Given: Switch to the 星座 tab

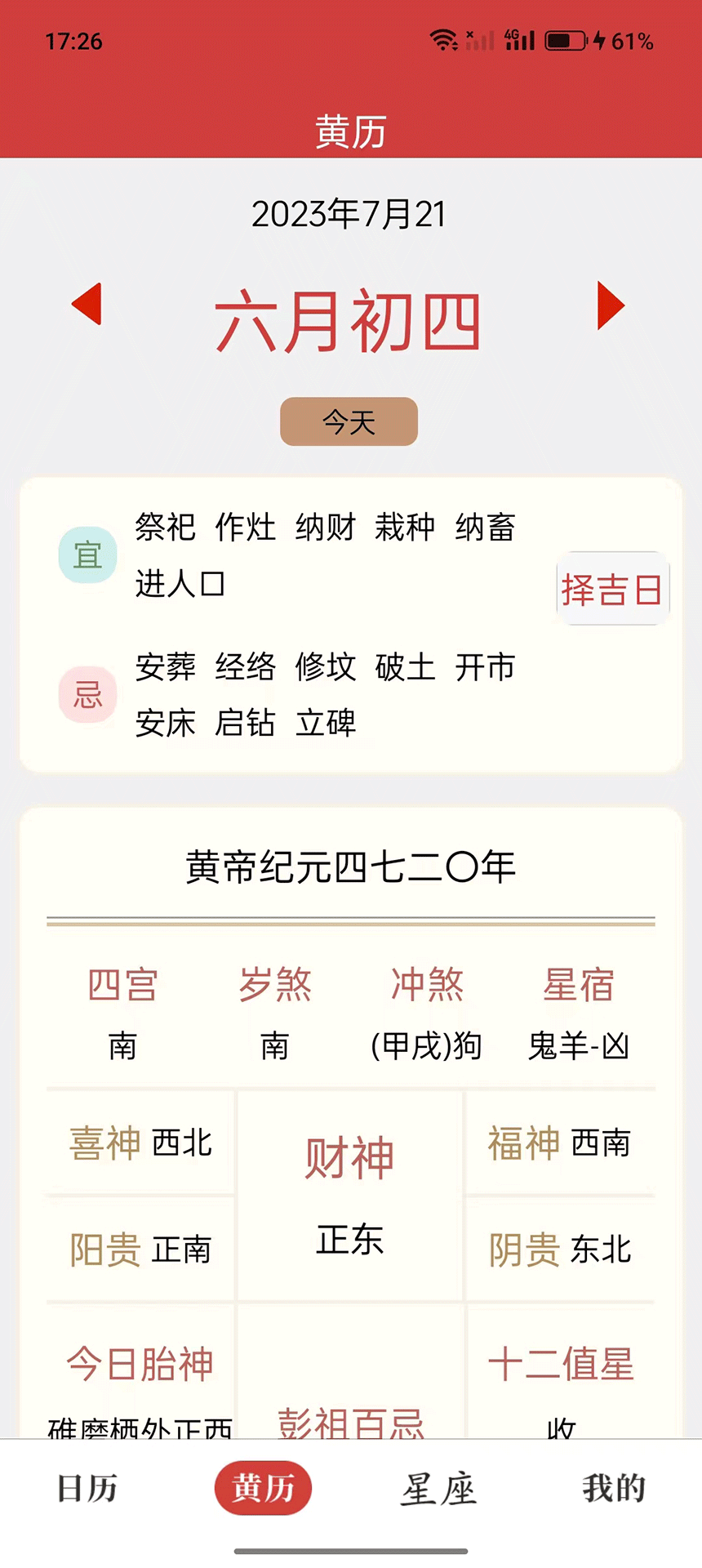Looking at the screenshot, I should (438, 1488).
